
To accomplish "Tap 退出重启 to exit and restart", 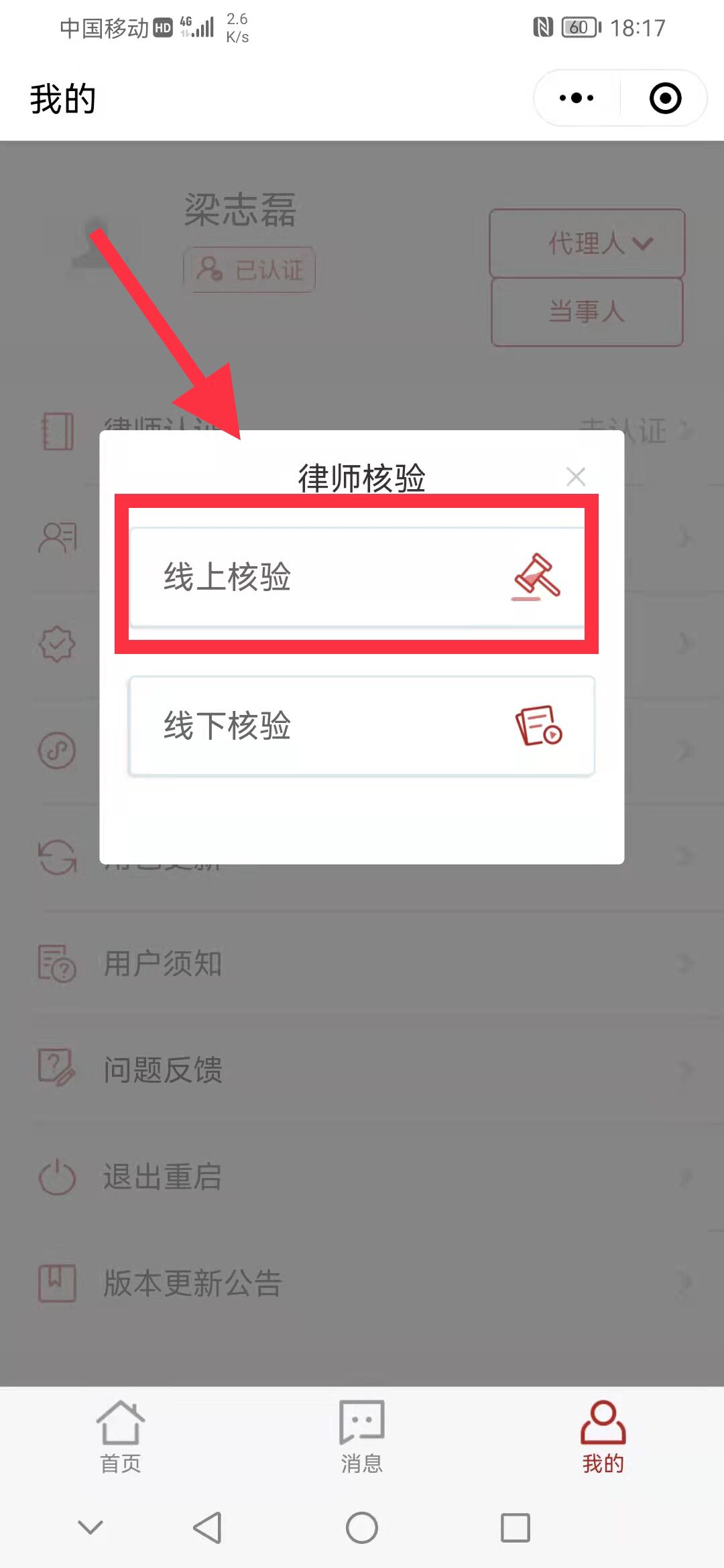I will click(x=362, y=1177).
